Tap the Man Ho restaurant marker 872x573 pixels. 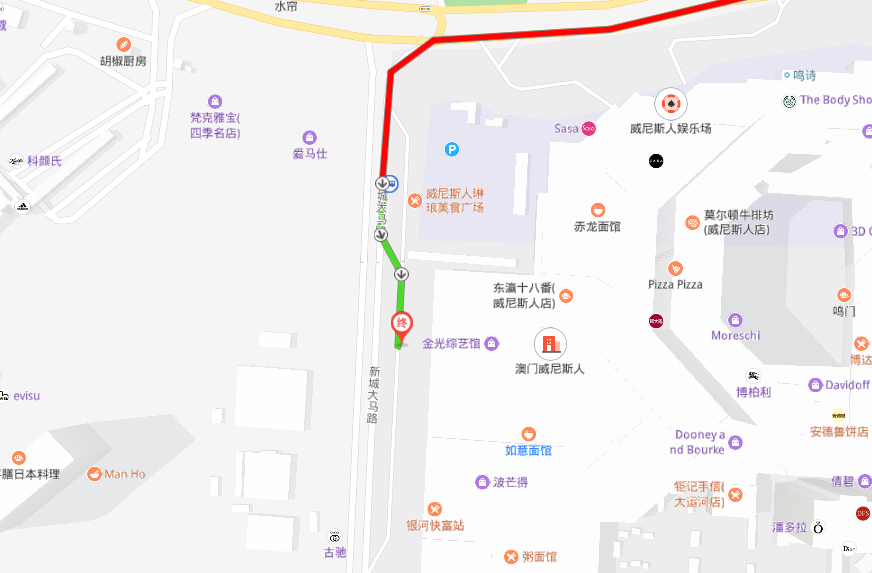[x=94, y=473]
